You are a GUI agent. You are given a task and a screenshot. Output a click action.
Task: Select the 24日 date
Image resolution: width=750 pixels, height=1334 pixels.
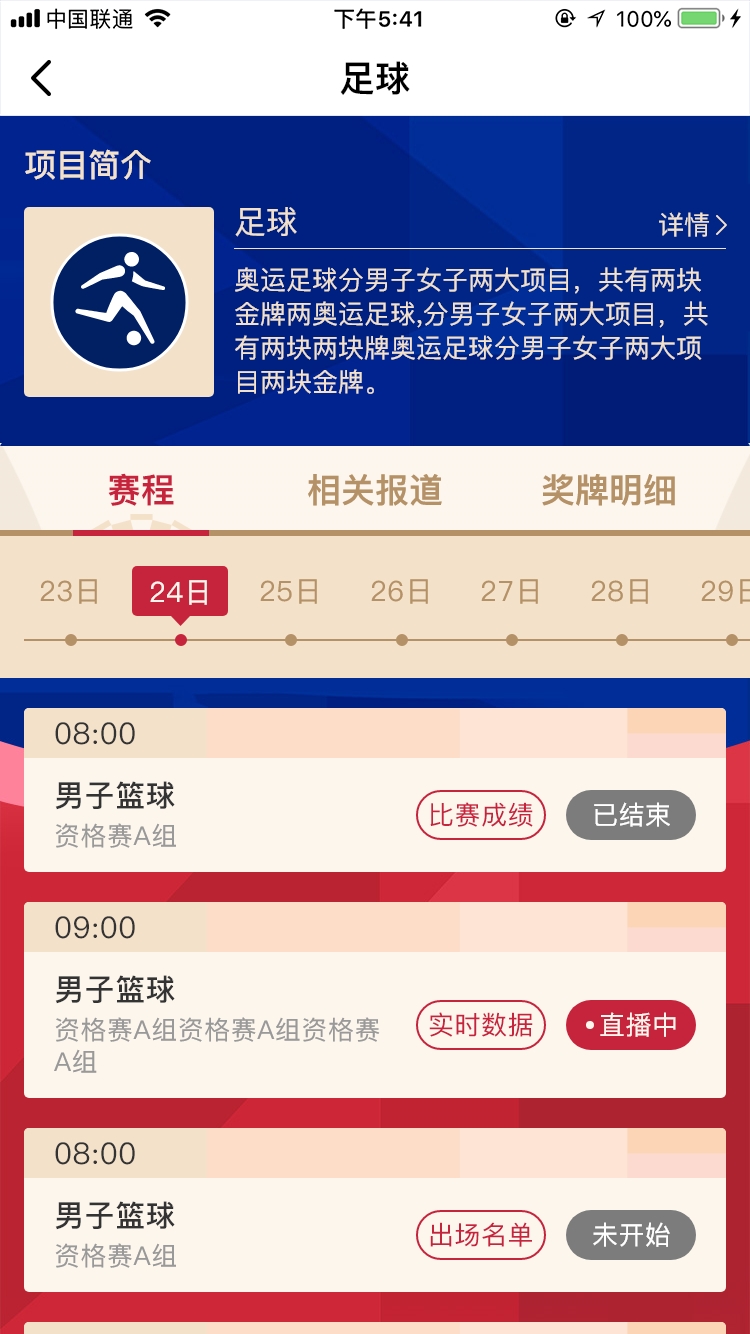(x=180, y=592)
